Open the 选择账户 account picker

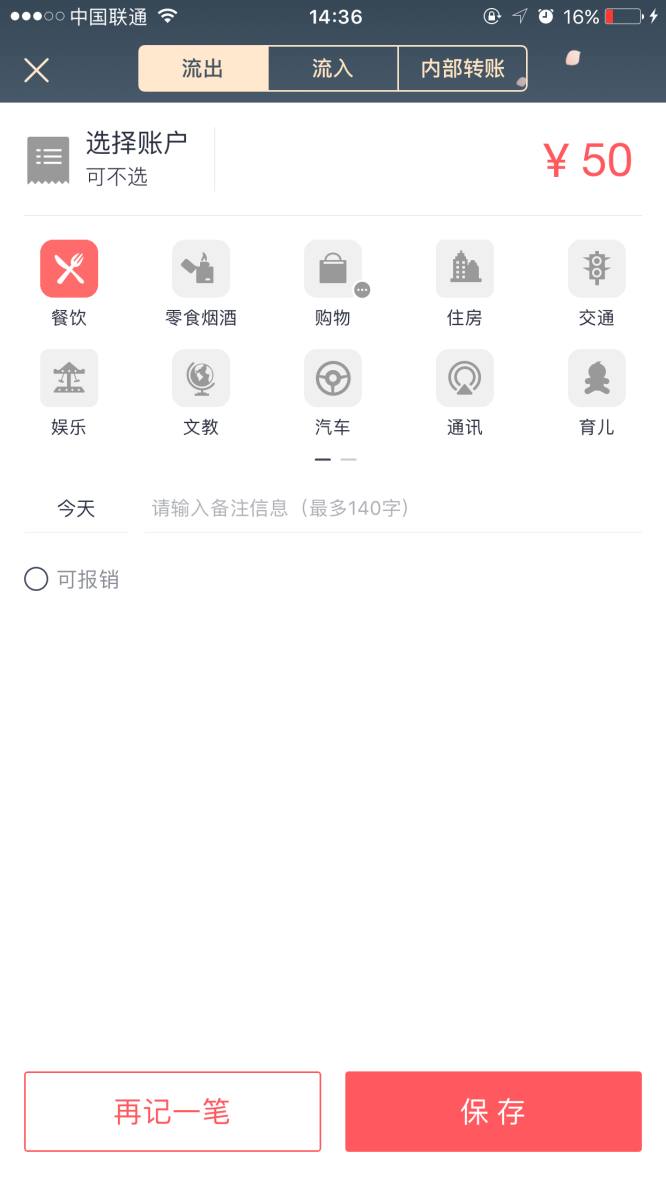pos(118,159)
